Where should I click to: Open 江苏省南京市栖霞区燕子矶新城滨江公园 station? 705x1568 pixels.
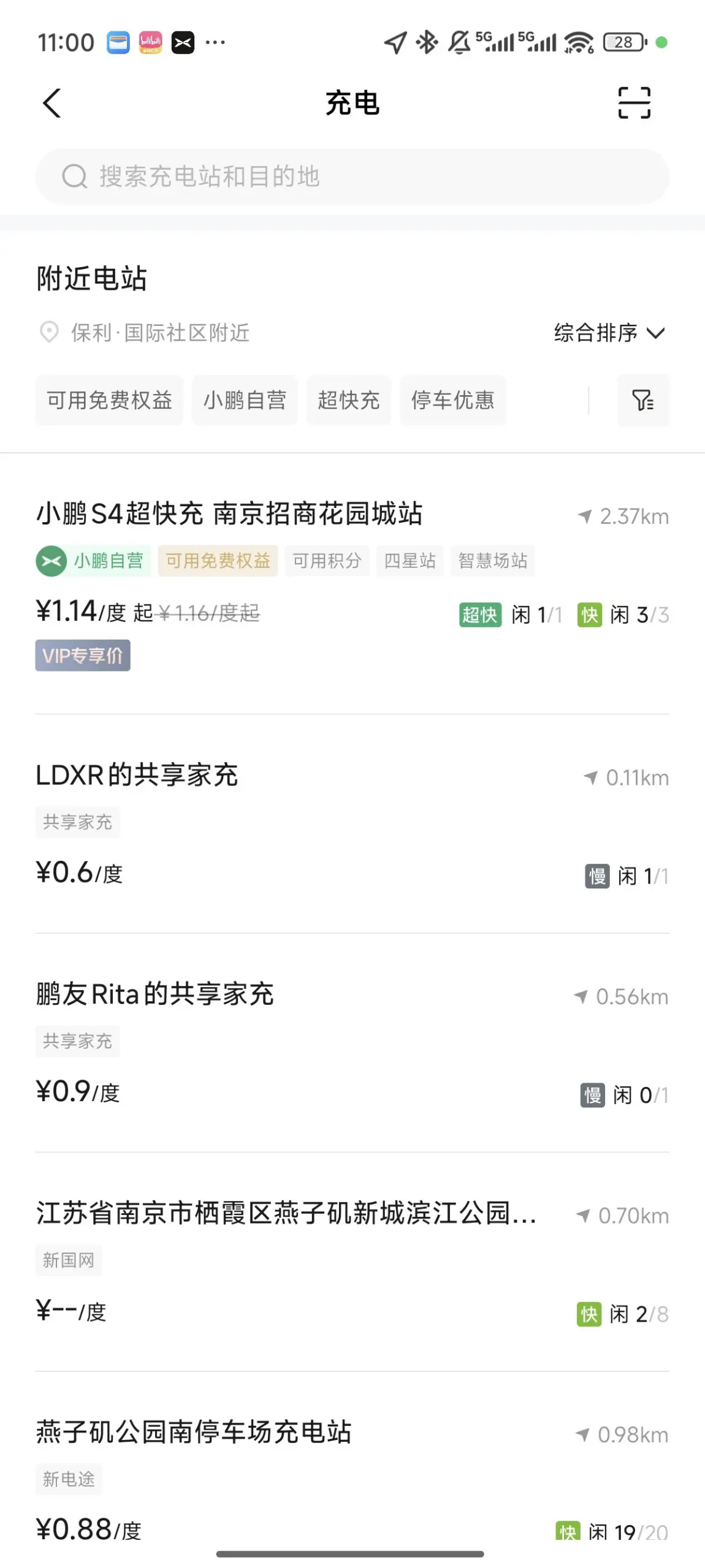[352, 1262]
